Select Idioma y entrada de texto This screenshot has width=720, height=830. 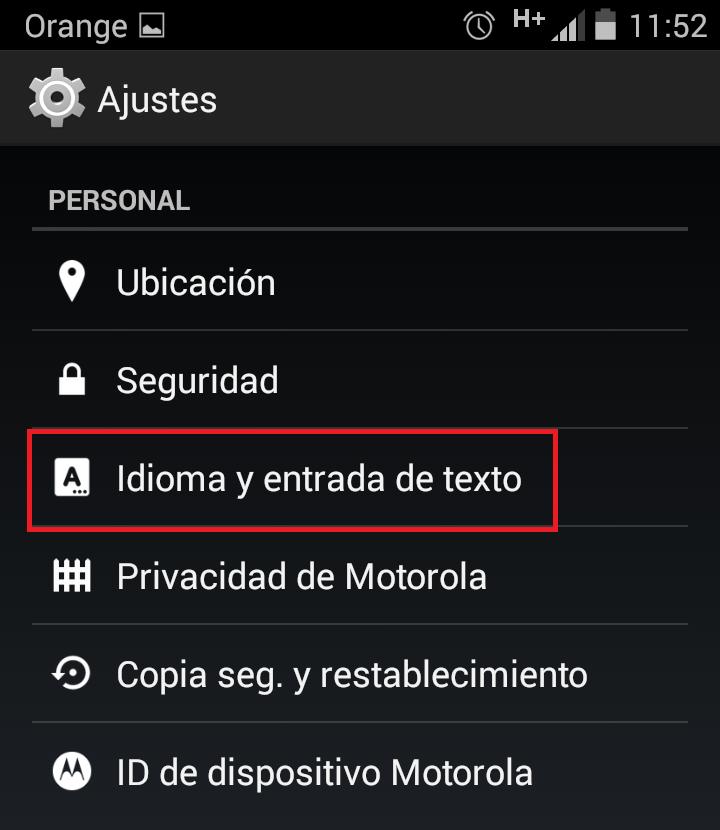[318, 479]
